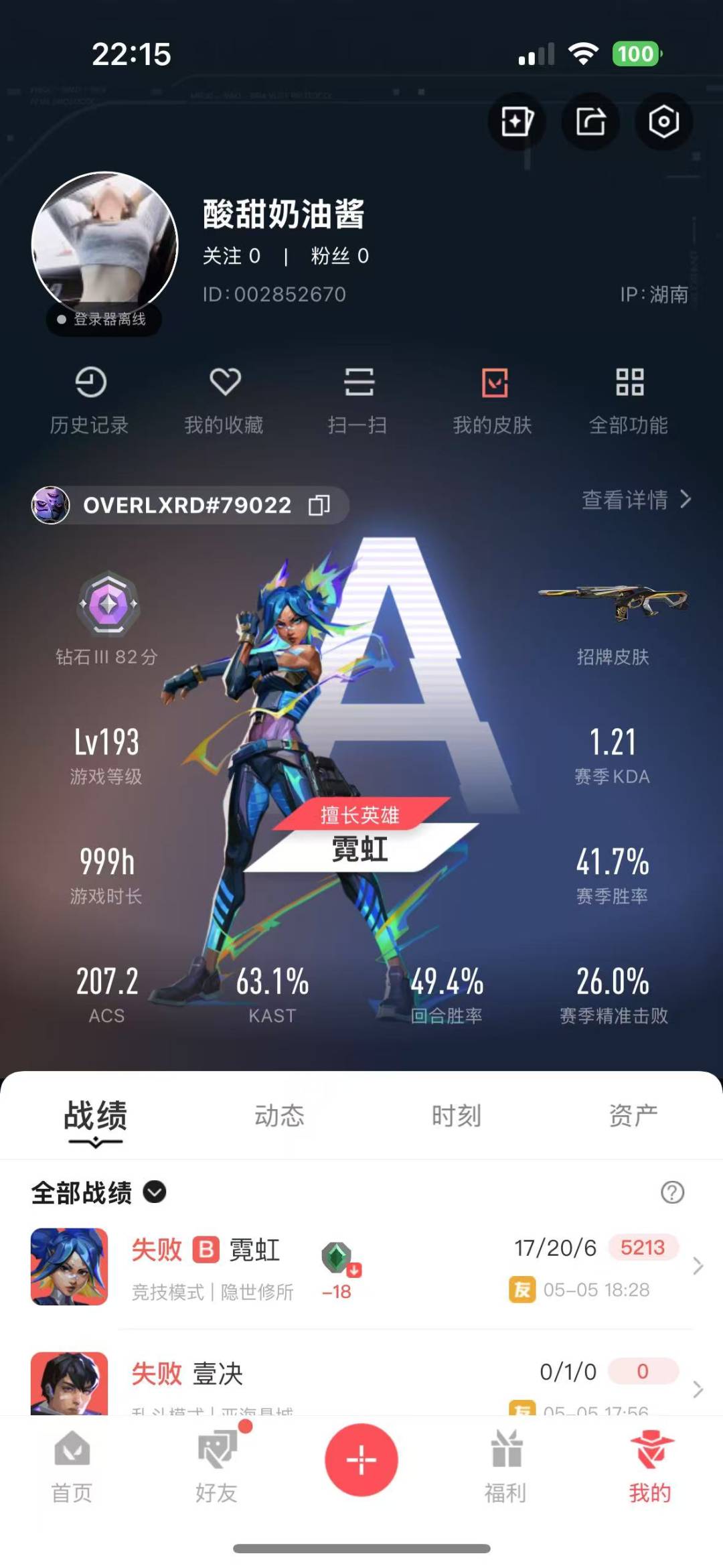Screen dimensions: 723x1568
Task: Tap the help question mark icon
Action: pos(672,1192)
